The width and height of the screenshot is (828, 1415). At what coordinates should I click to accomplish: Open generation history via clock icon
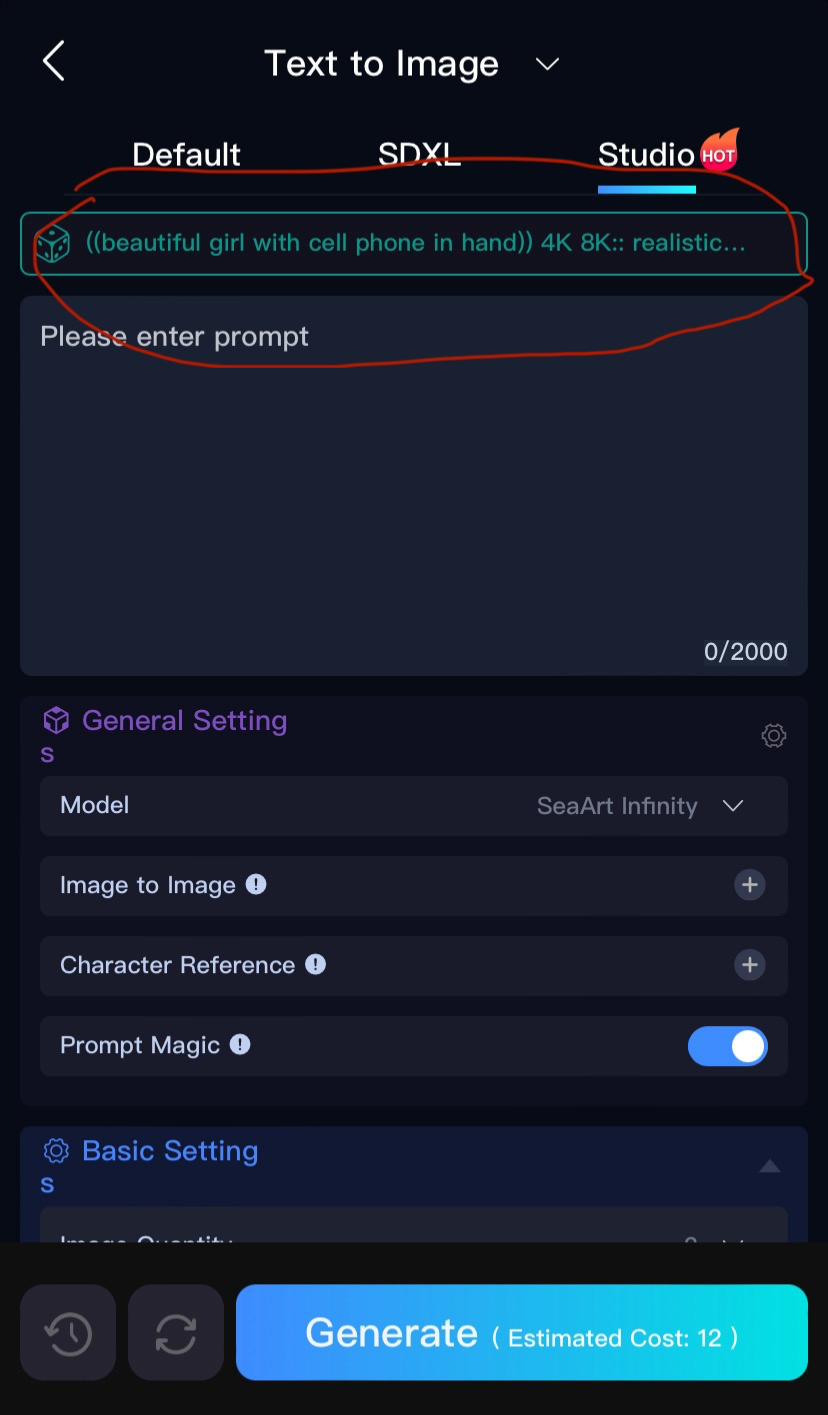[67, 1332]
